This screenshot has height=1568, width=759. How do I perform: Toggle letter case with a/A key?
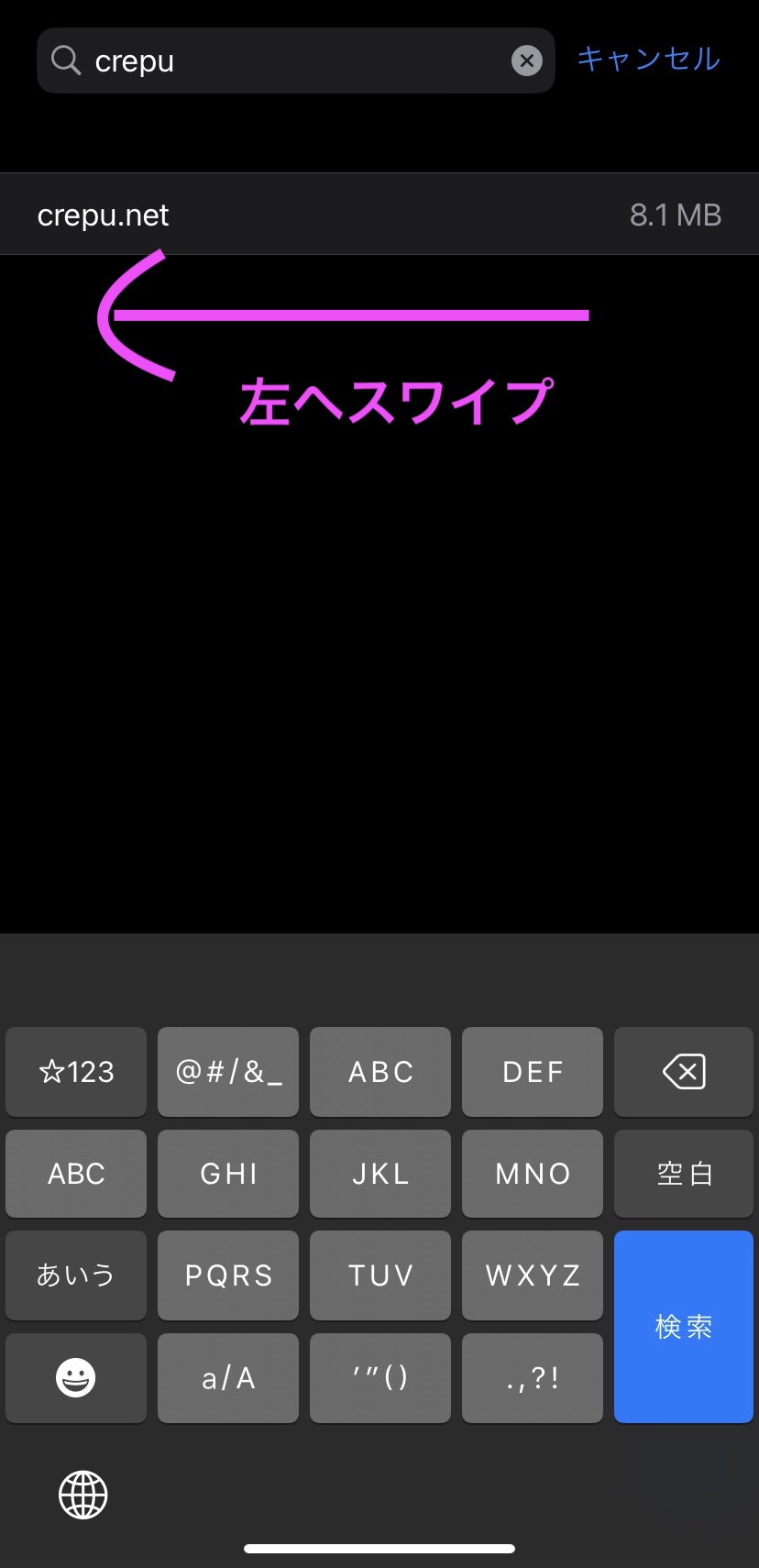(x=228, y=1377)
